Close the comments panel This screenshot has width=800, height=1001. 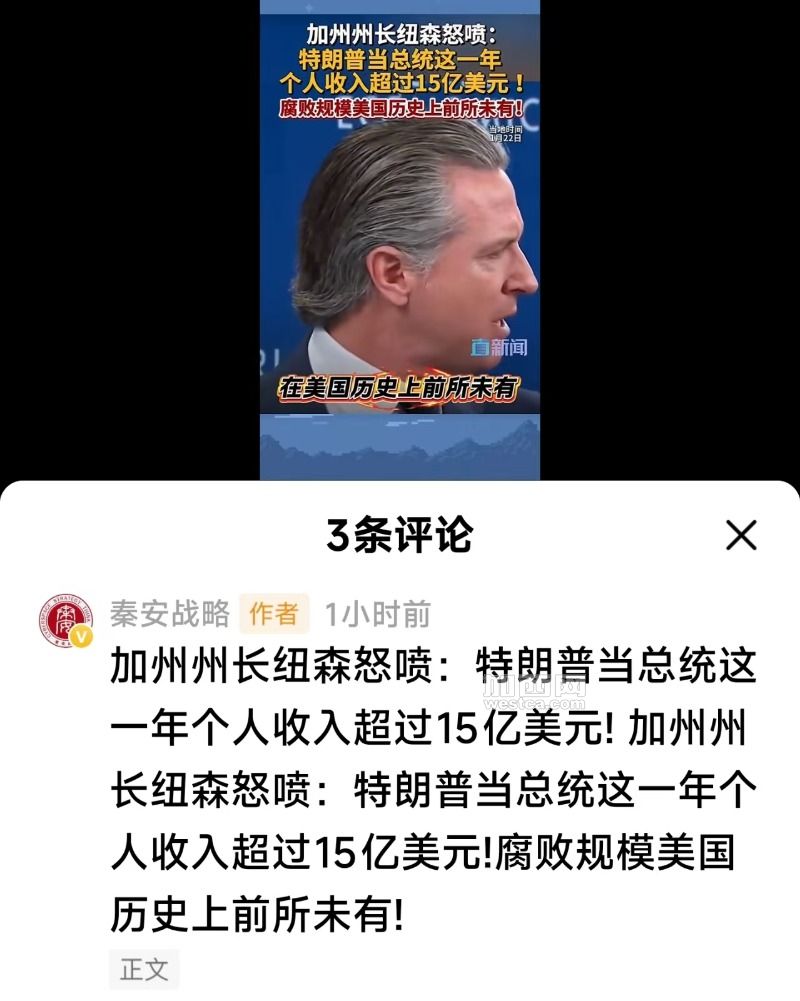[741, 536]
